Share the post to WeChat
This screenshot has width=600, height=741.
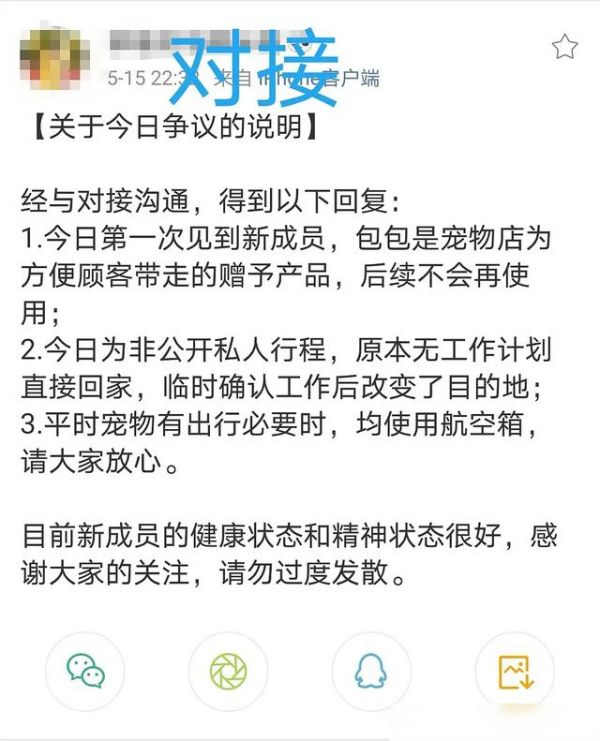tap(85, 671)
